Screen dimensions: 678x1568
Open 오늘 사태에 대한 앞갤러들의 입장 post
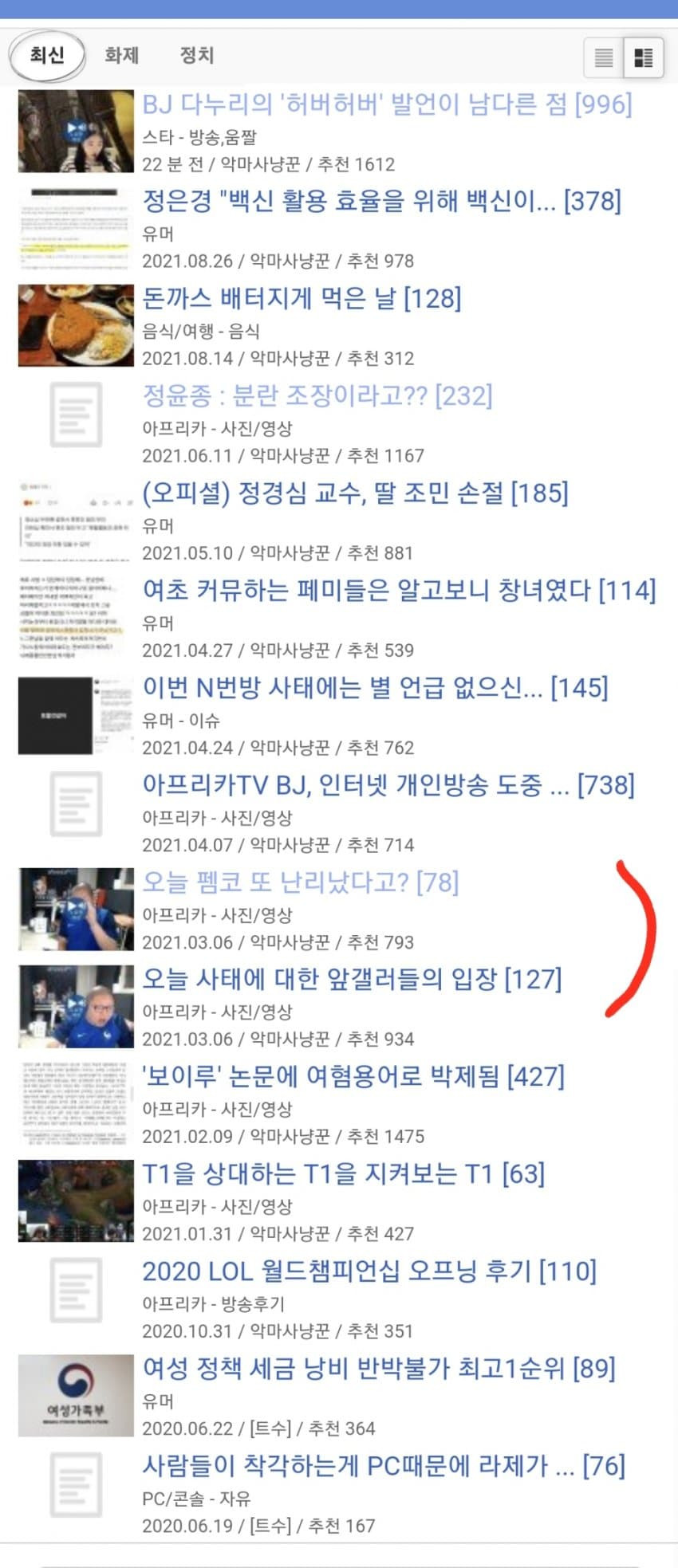(x=352, y=979)
